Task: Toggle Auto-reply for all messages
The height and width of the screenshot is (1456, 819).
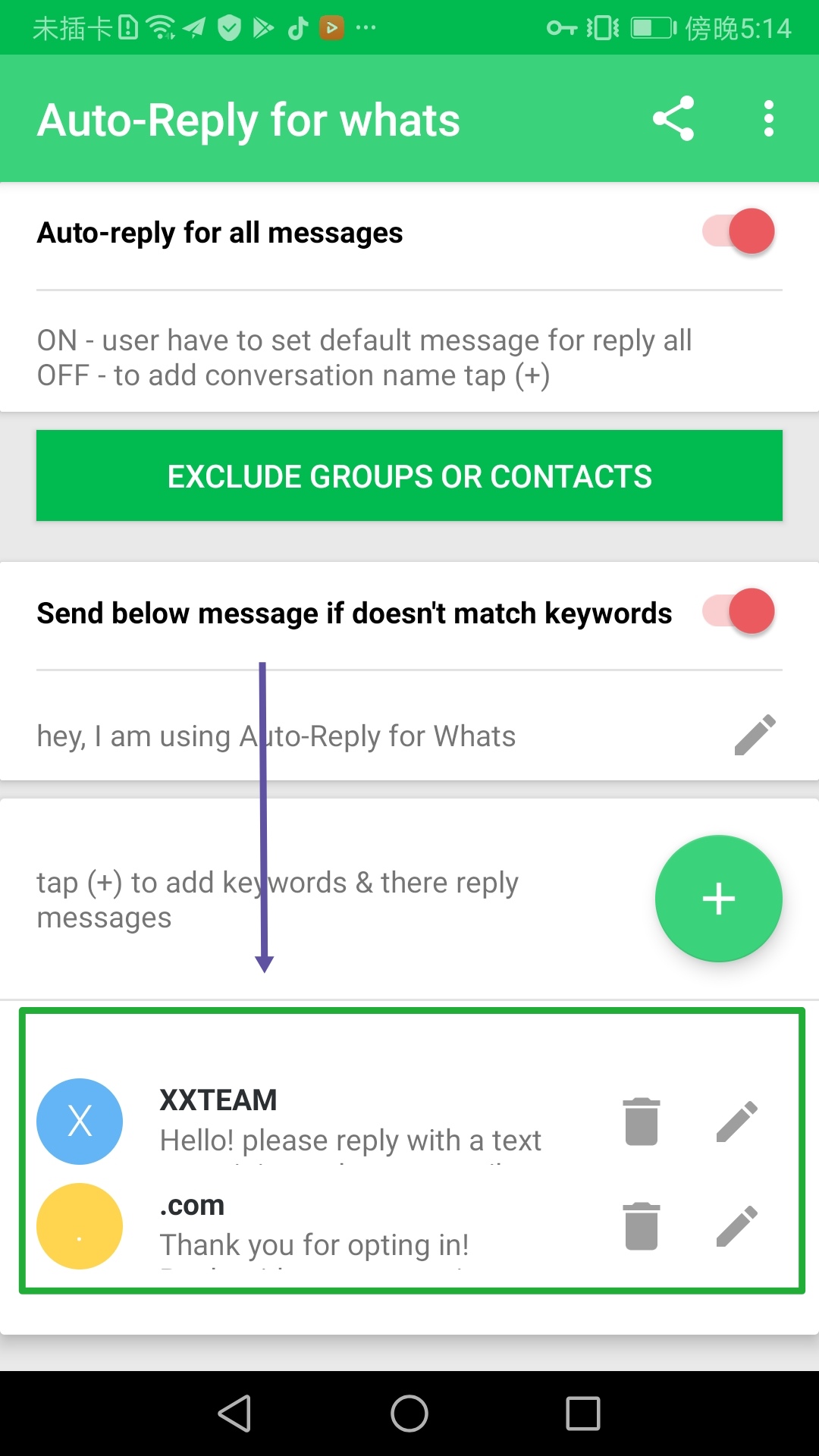Action: pos(739,231)
